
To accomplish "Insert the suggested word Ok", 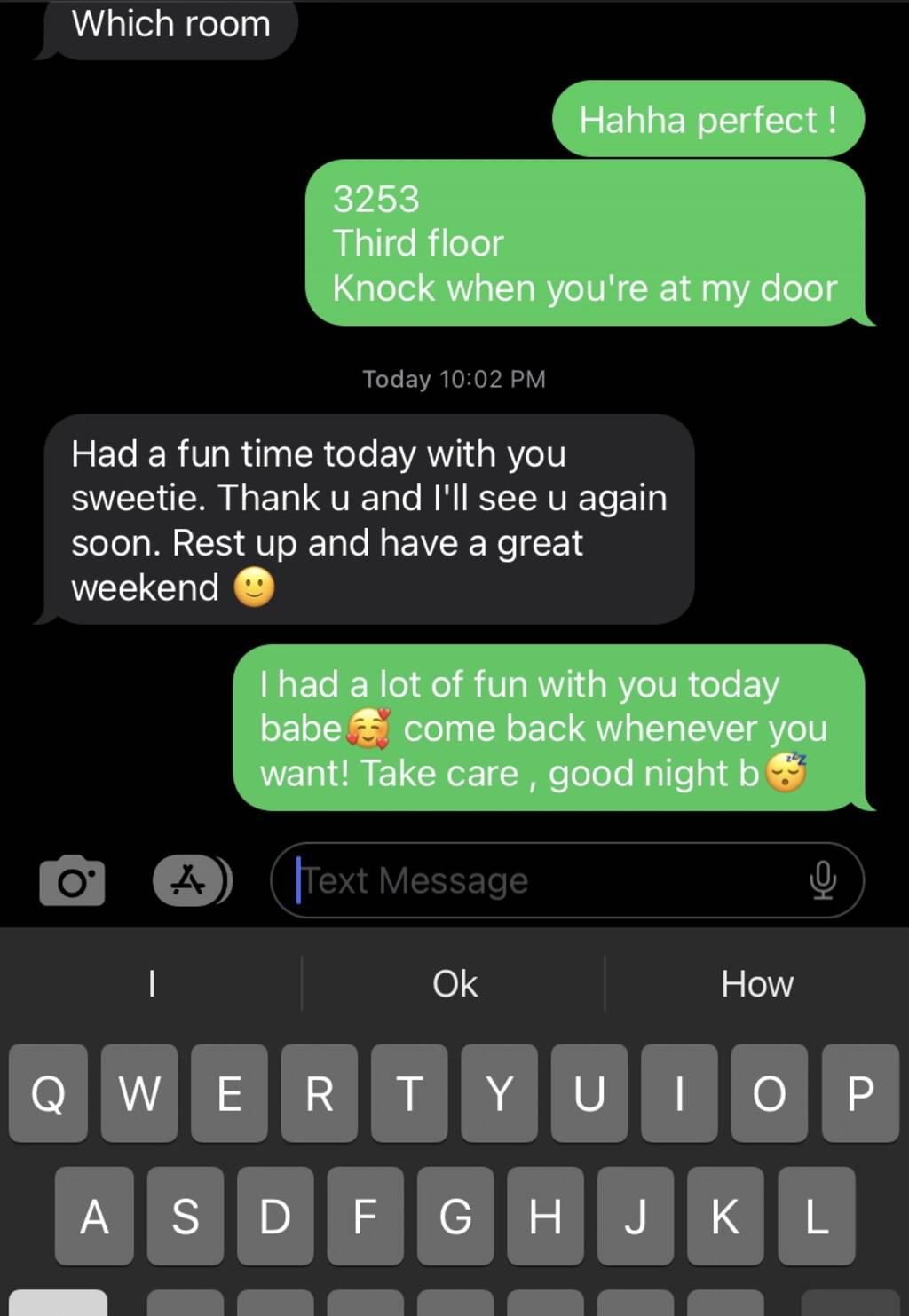I will (454, 983).
